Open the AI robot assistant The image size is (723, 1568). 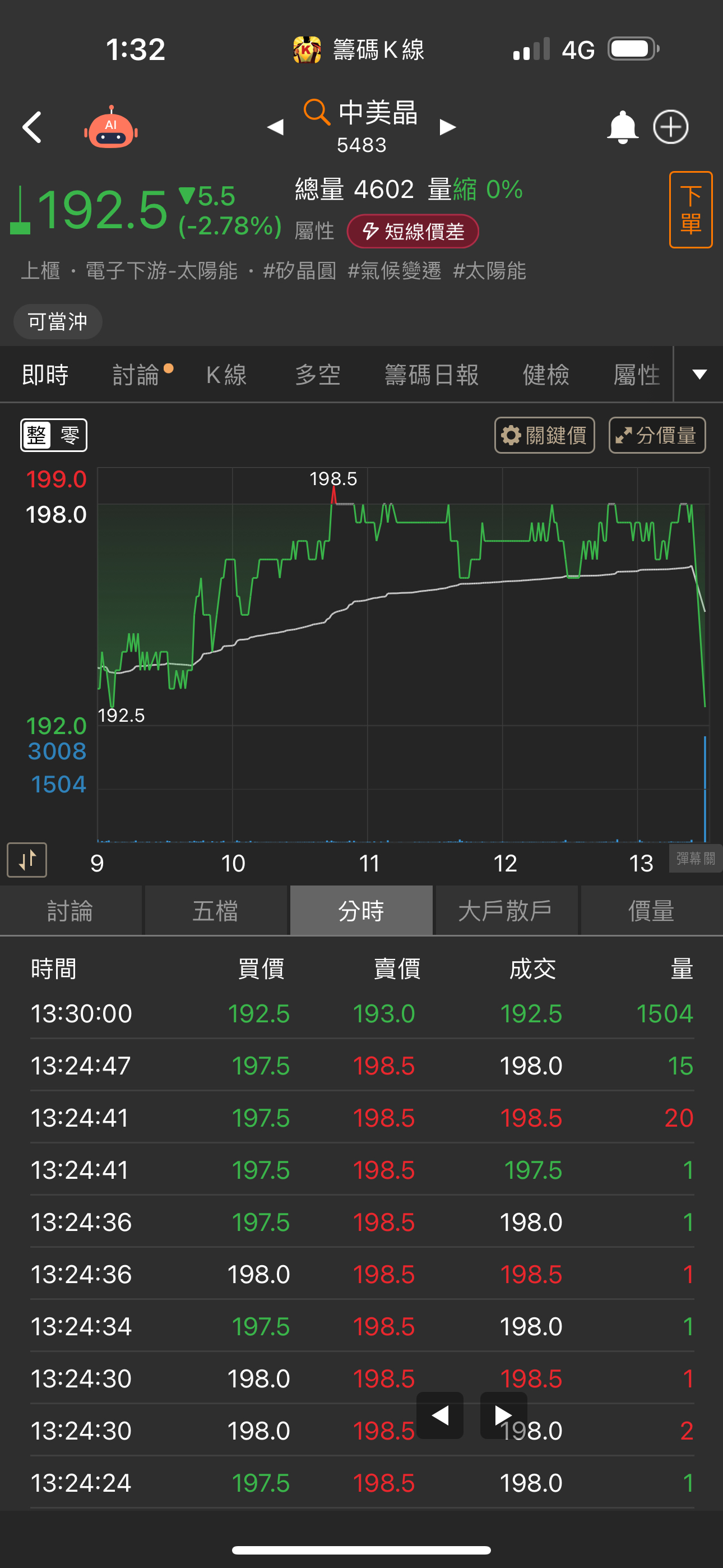pyautogui.click(x=111, y=128)
